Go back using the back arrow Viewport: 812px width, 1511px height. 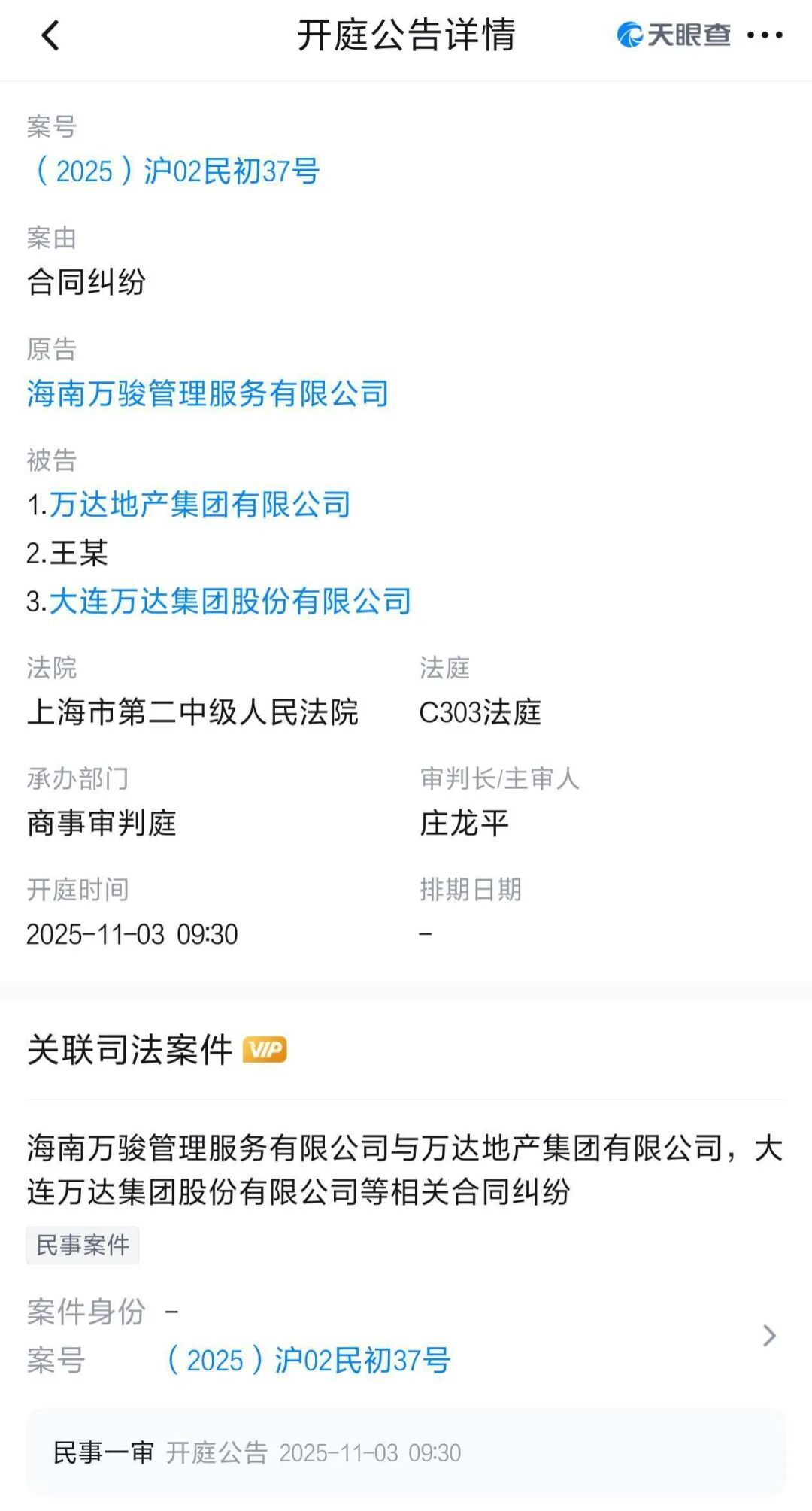coord(50,36)
